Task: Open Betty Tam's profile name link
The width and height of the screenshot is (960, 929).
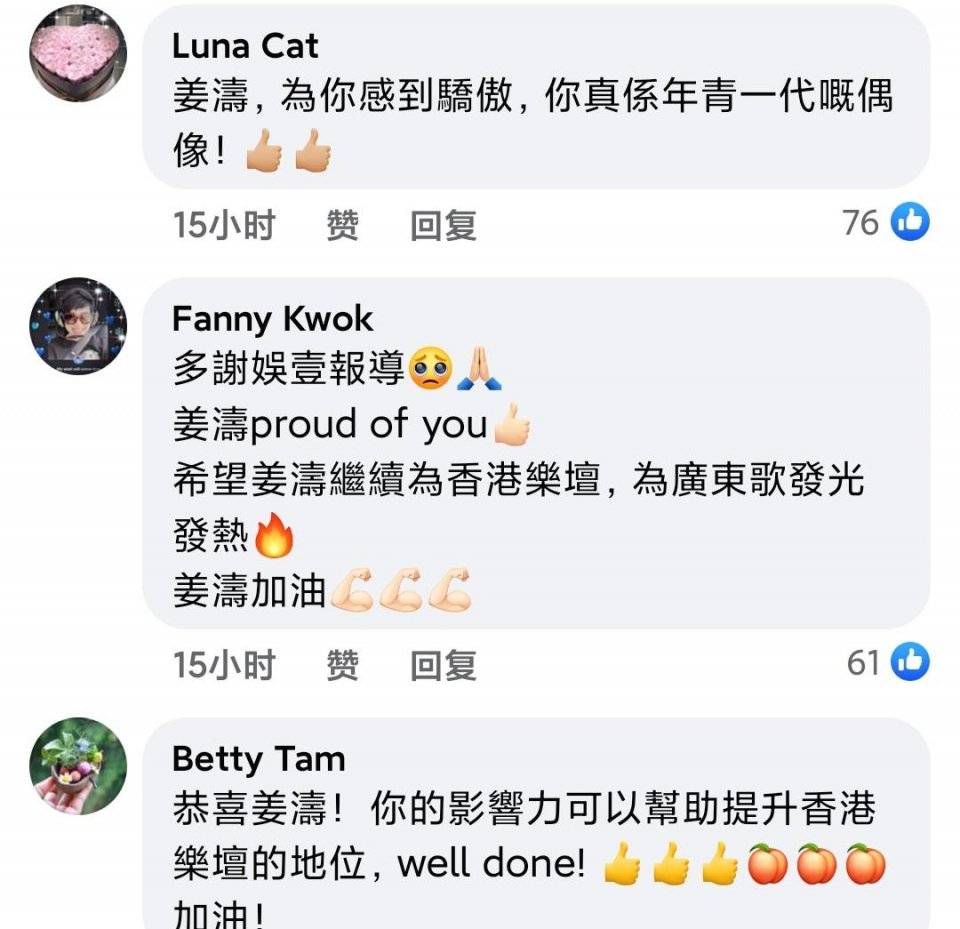Action: click(258, 758)
